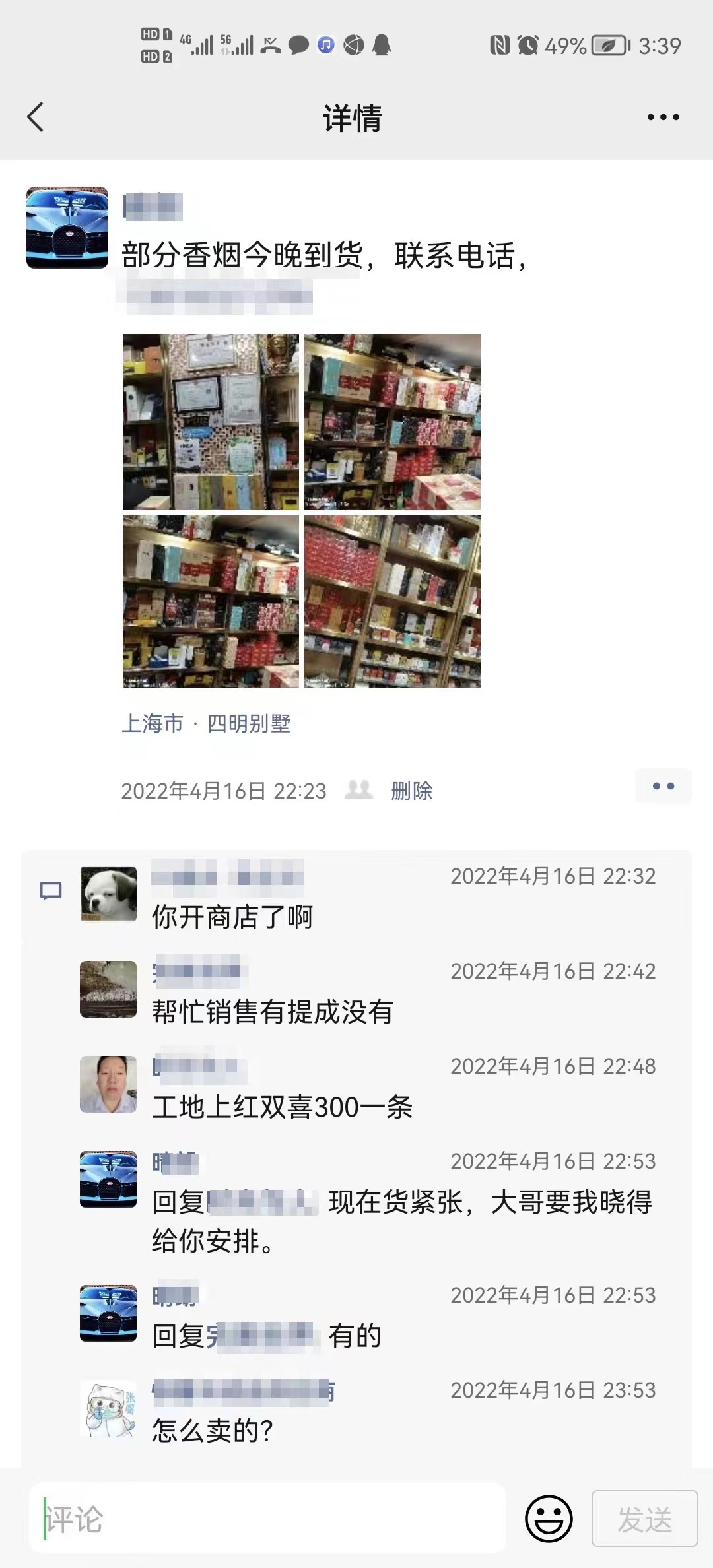The width and height of the screenshot is (713, 1568).
Task: Reply to the comment 工地上红双喜300一条
Action: tap(283, 1107)
